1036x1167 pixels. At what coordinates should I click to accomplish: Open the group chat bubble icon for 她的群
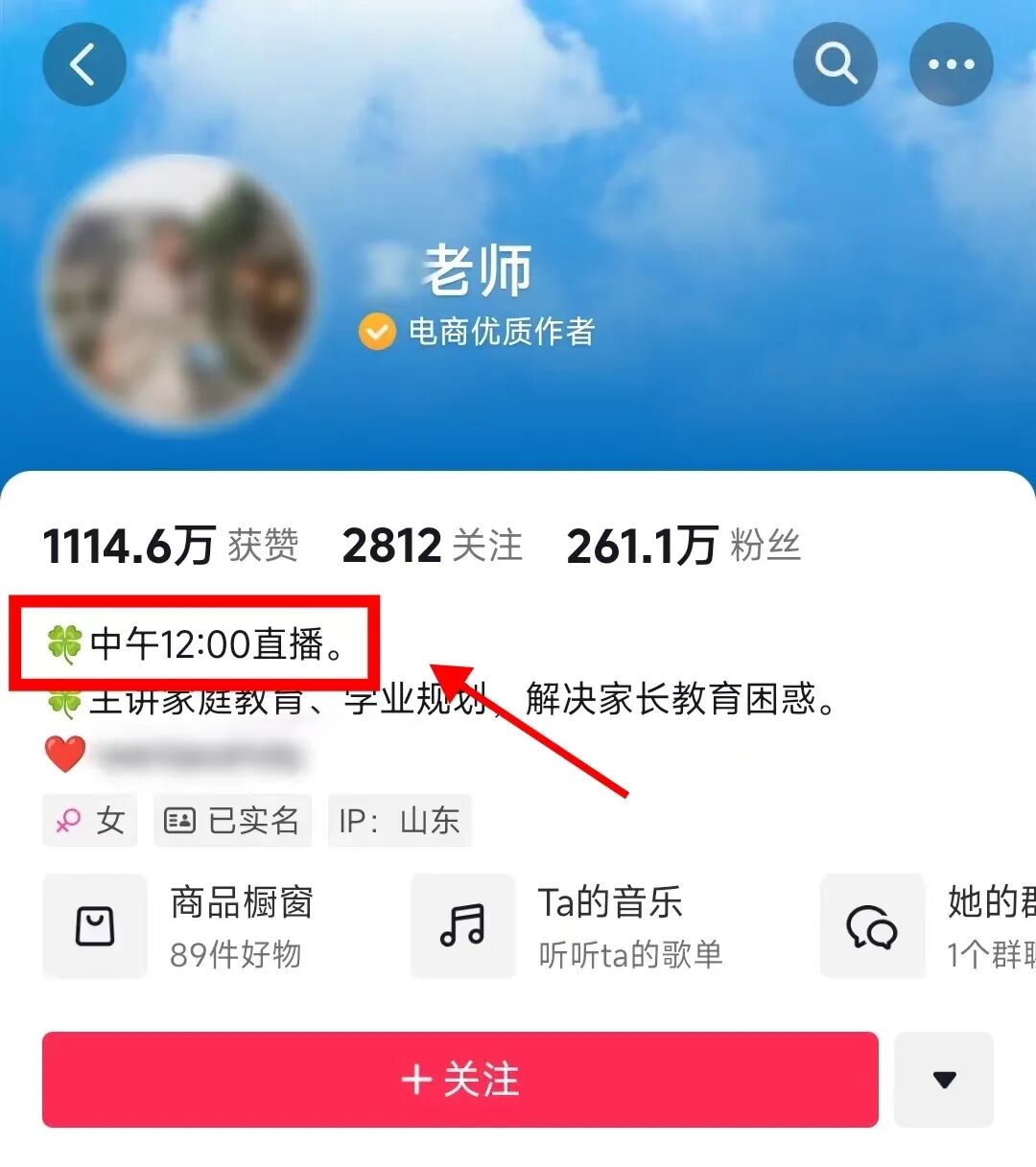click(x=871, y=926)
